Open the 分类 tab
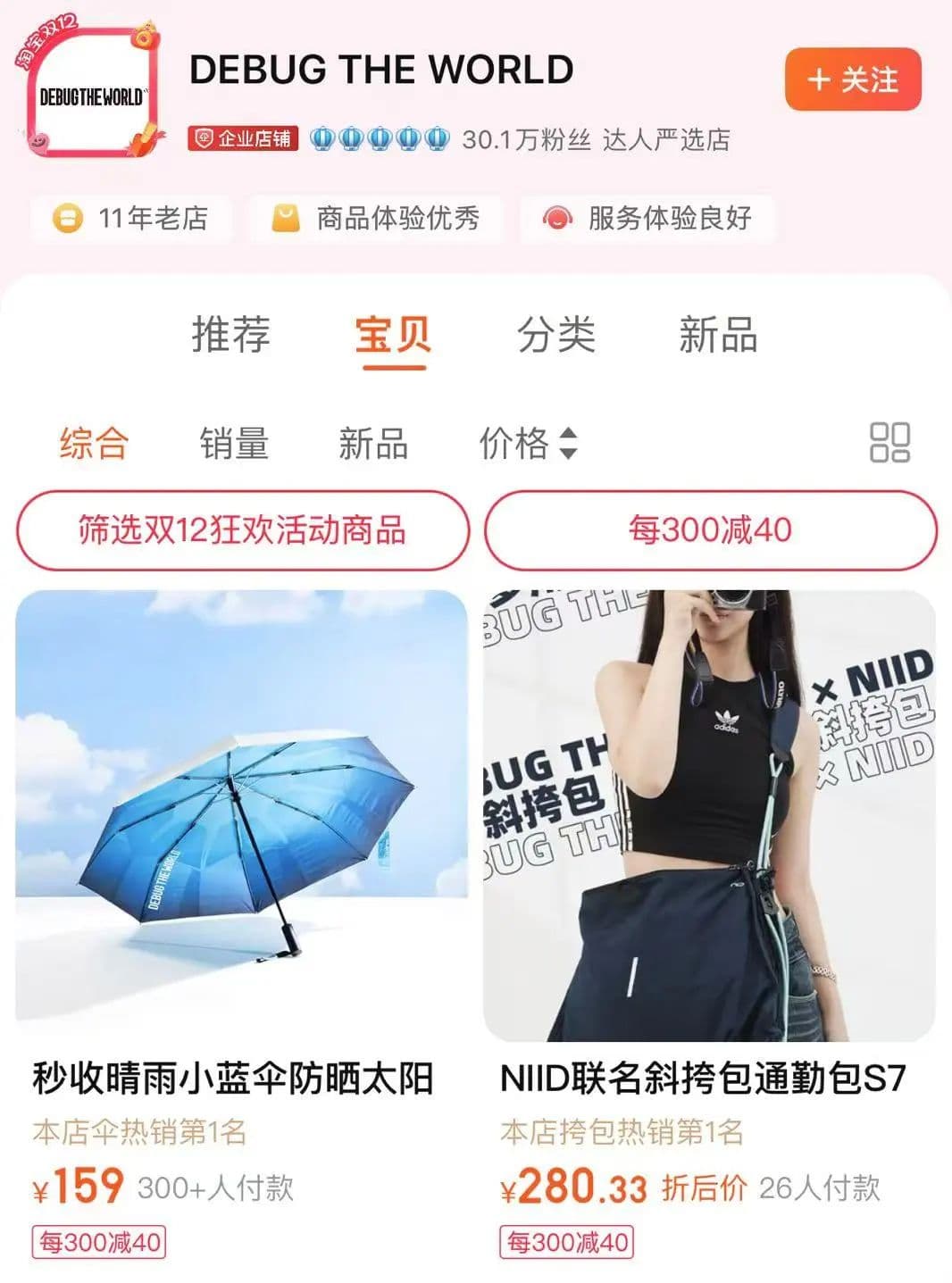 point(555,335)
